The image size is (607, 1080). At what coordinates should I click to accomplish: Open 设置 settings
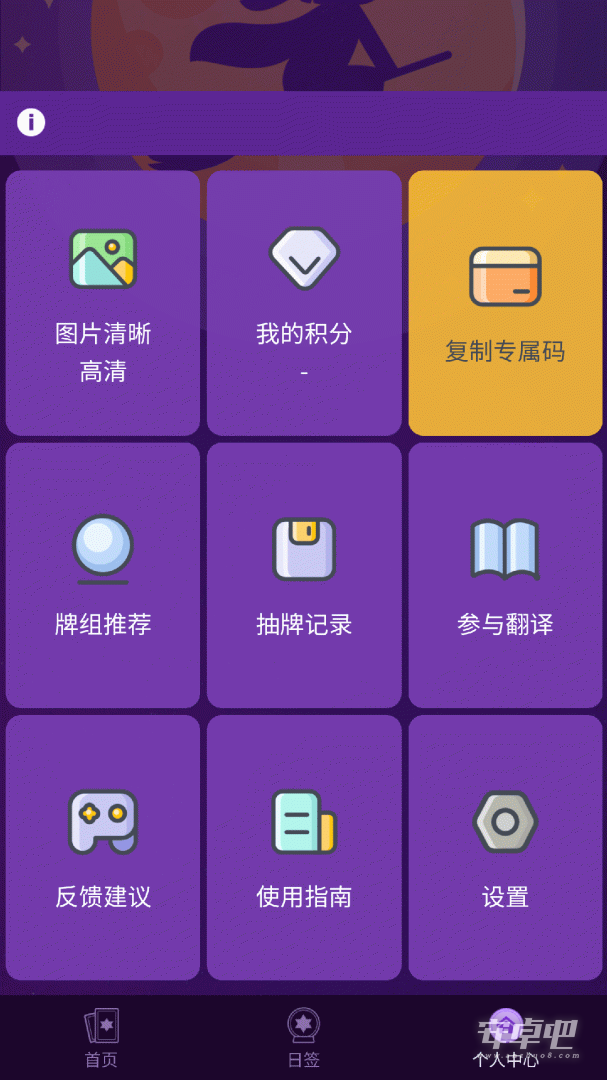[505, 847]
